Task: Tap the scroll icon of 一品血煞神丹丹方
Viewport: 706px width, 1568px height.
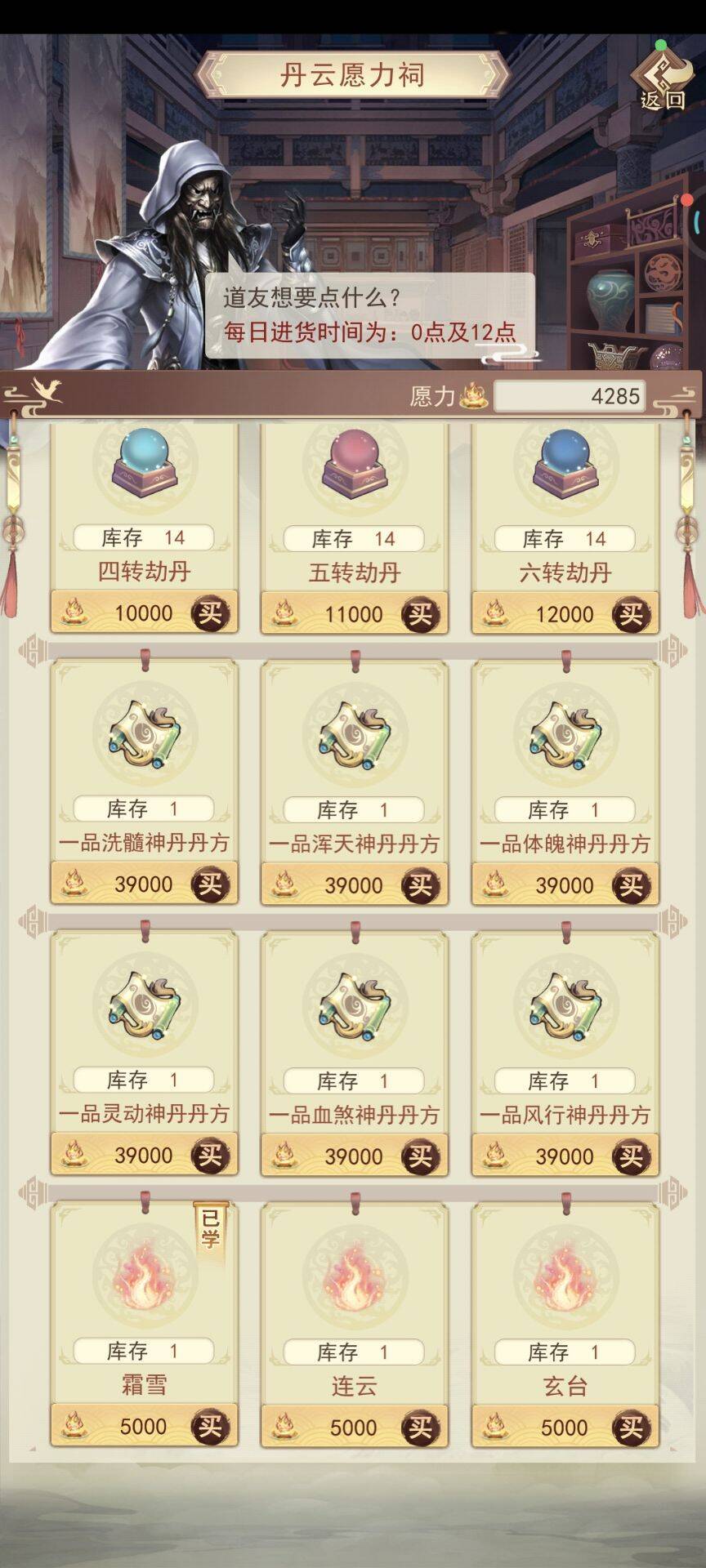Action: click(355, 1009)
